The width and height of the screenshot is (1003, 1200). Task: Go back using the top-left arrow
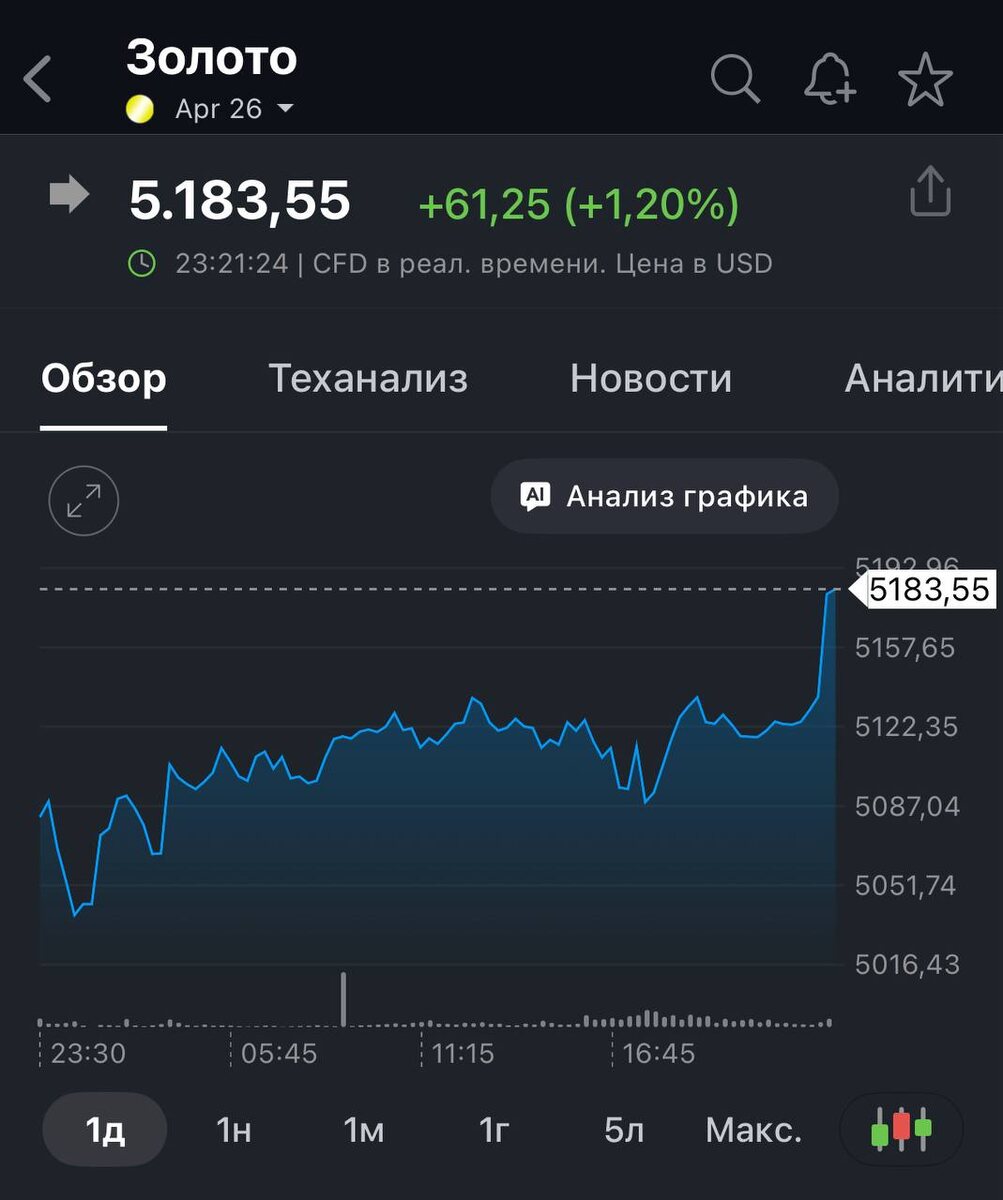click(38, 80)
